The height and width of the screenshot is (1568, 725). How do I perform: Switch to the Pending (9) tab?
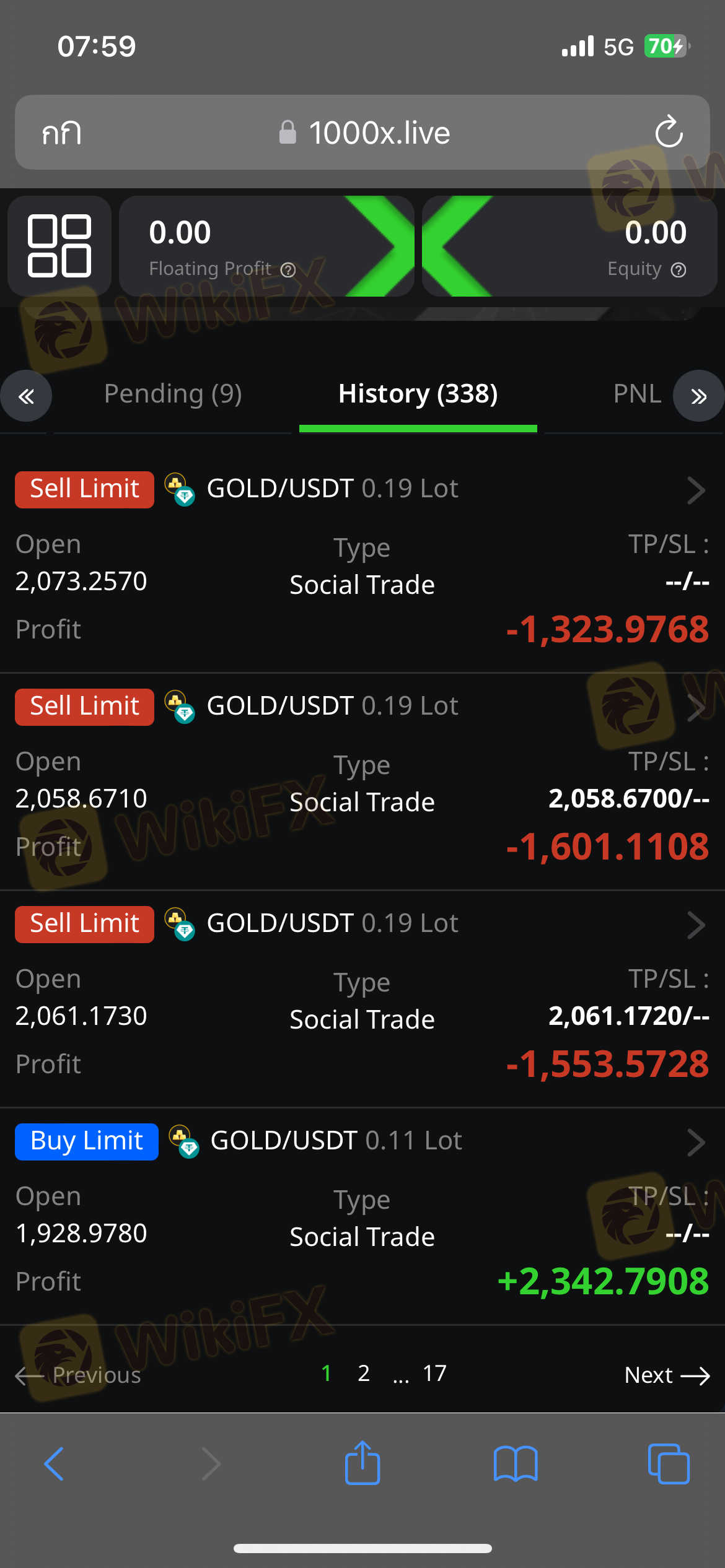(x=173, y=394)
